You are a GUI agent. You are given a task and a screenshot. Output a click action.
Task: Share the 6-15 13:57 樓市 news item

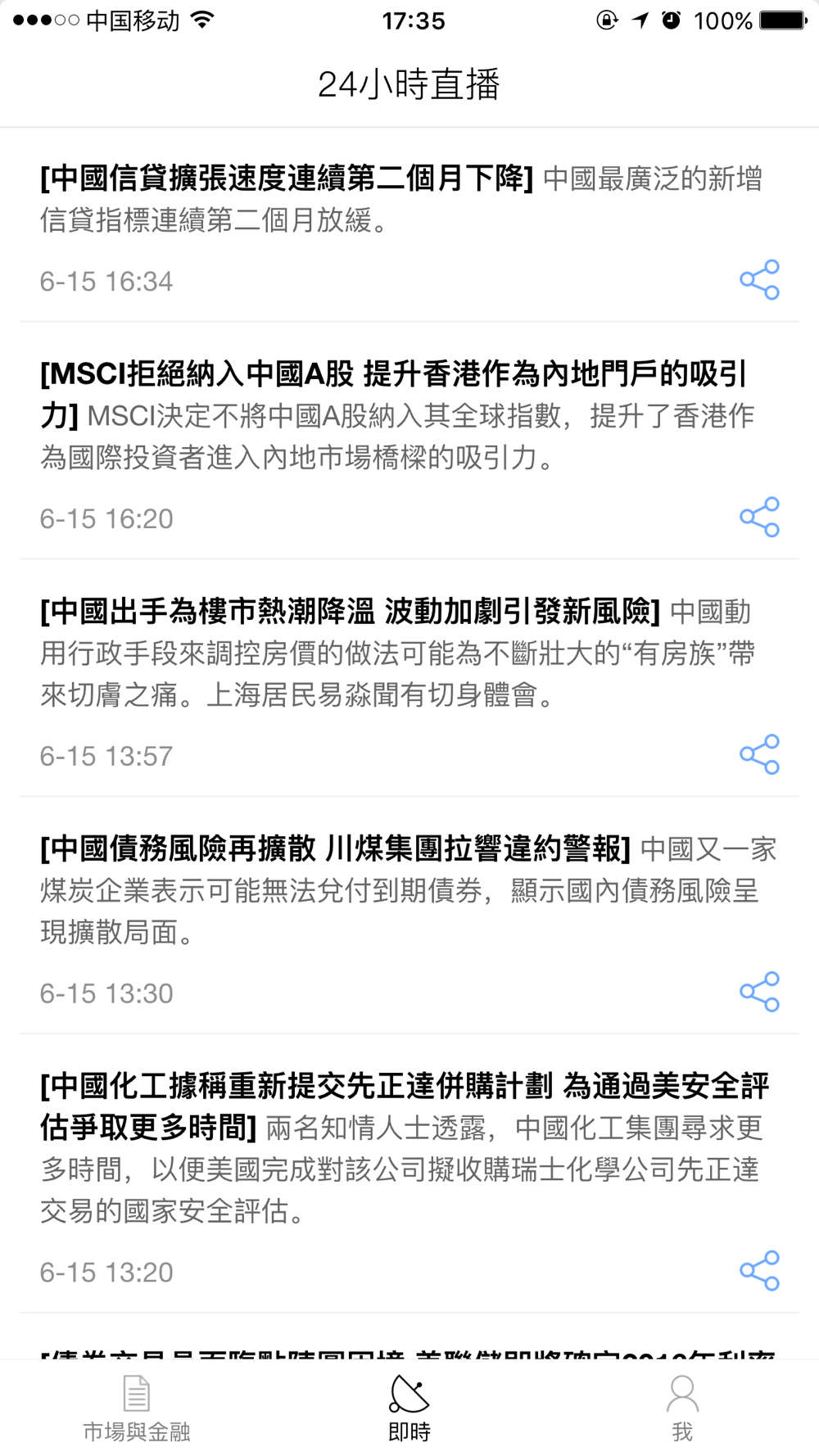pos(759,755)
